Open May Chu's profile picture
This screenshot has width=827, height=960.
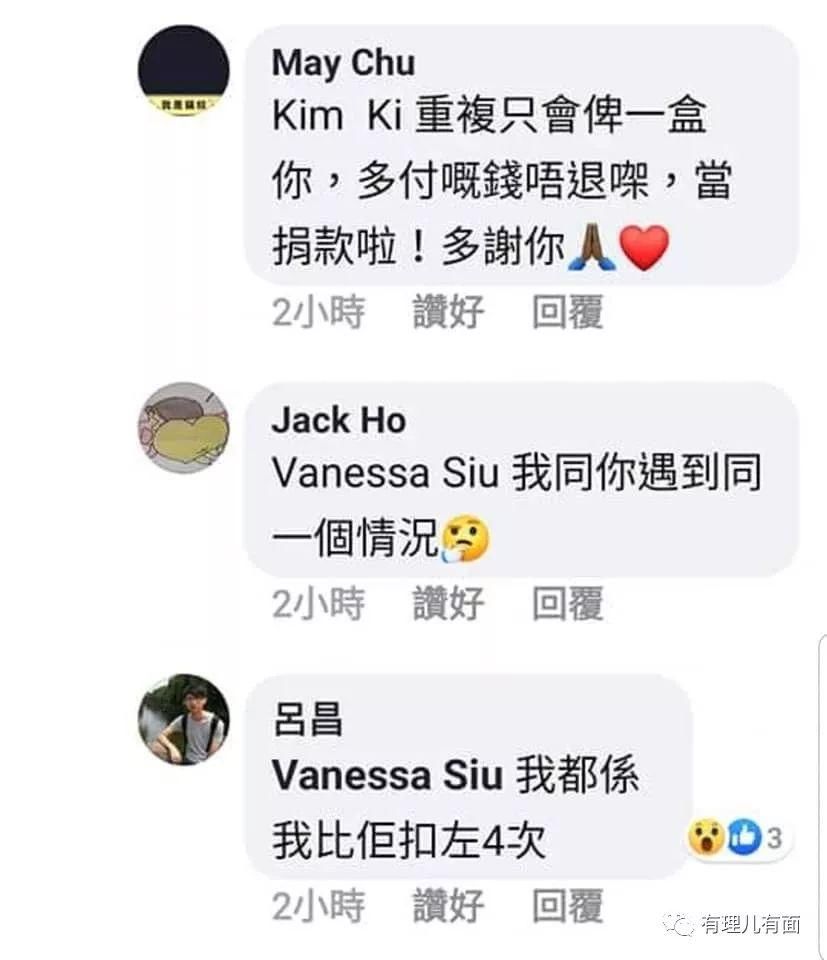183,71
